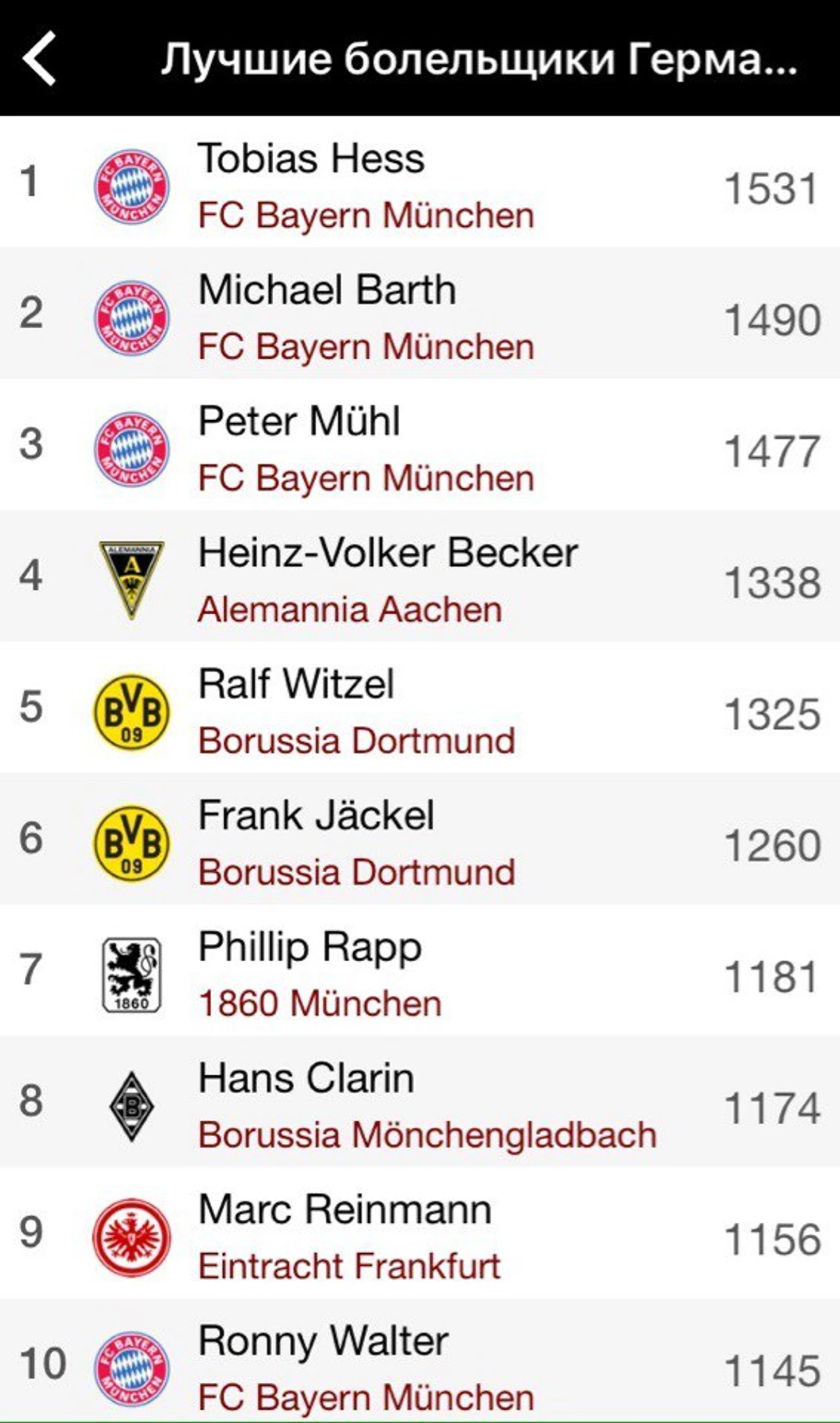Go back using the header arrow
The height and width of the screenshot is (1423, 840).
coord(39,58)
